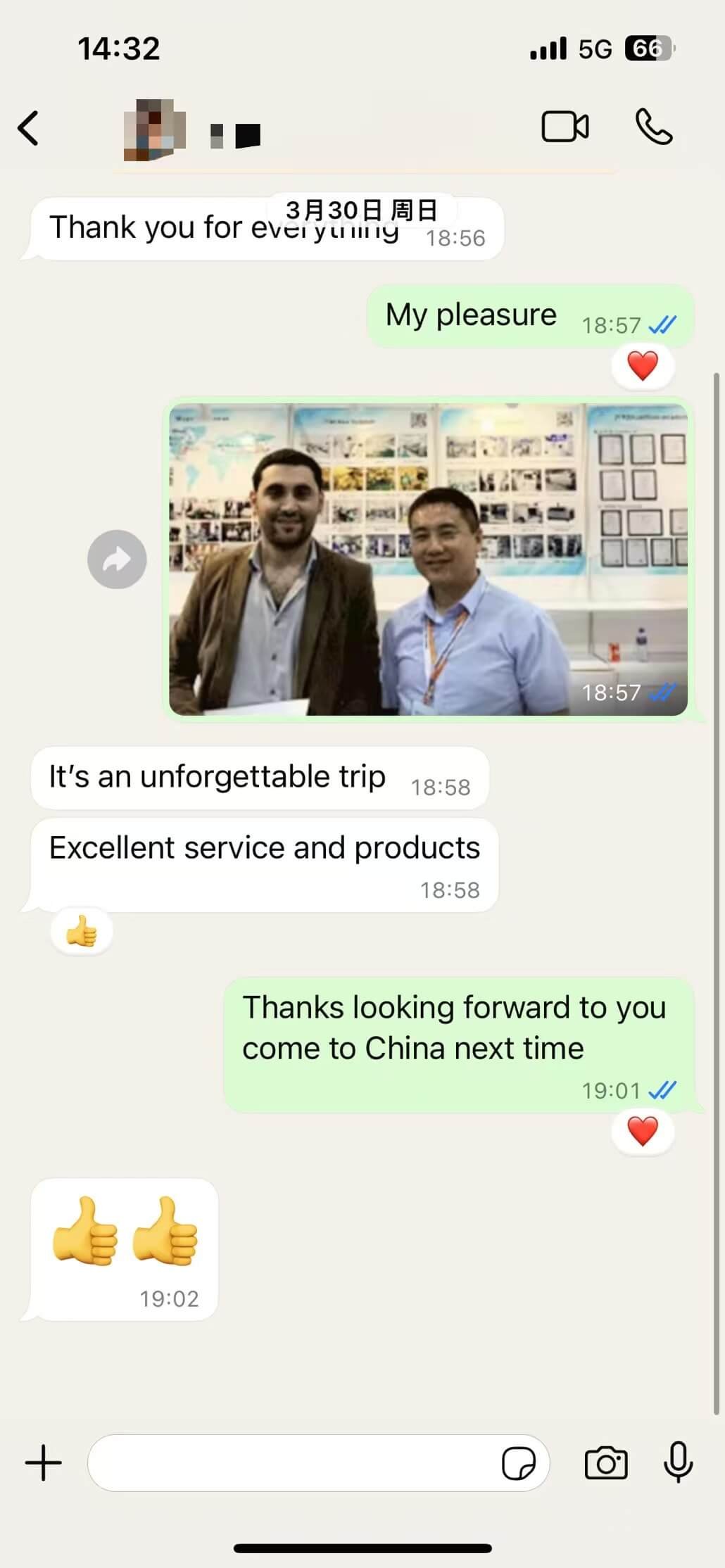View thumbs-up reaction on "Excellent service and products"
Screen dimensions: 725x1568
tap(82, 932)
